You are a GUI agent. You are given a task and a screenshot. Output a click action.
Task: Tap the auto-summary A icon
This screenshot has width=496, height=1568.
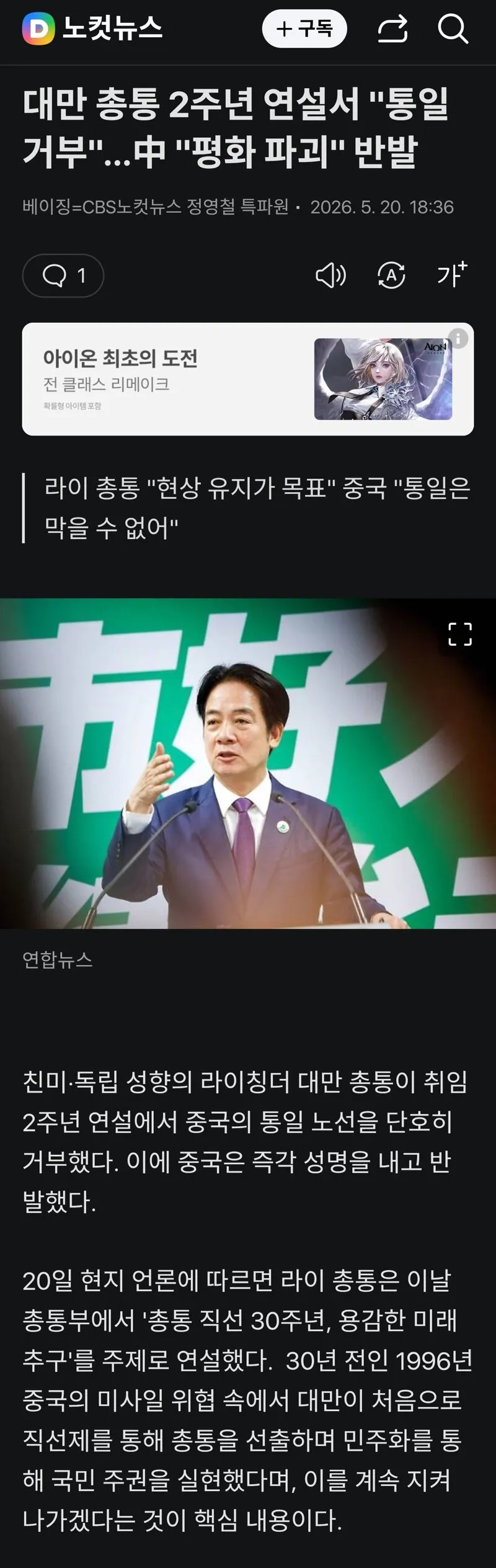coord(391,276)
